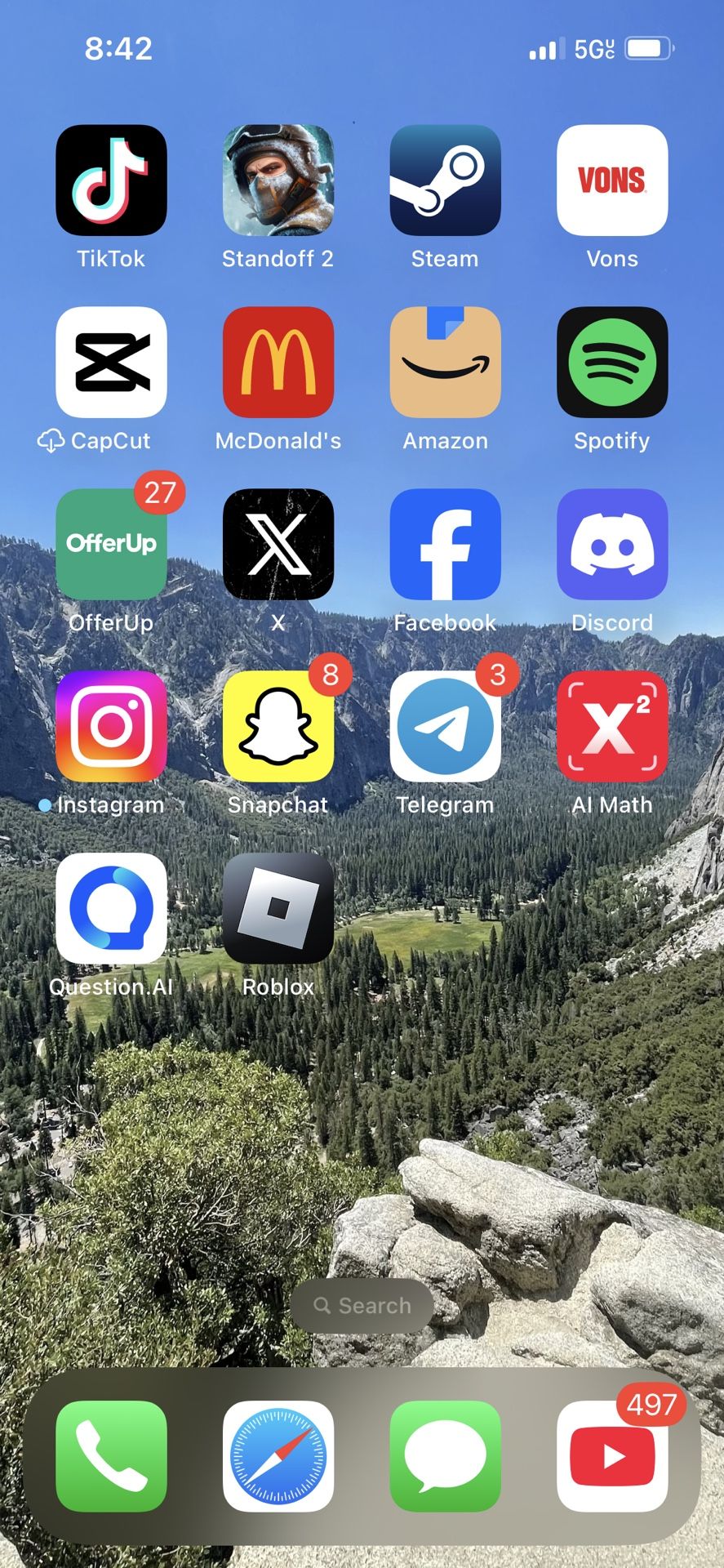Open Discord
The width and height of the screenshot is (724, 1568).
612,544
